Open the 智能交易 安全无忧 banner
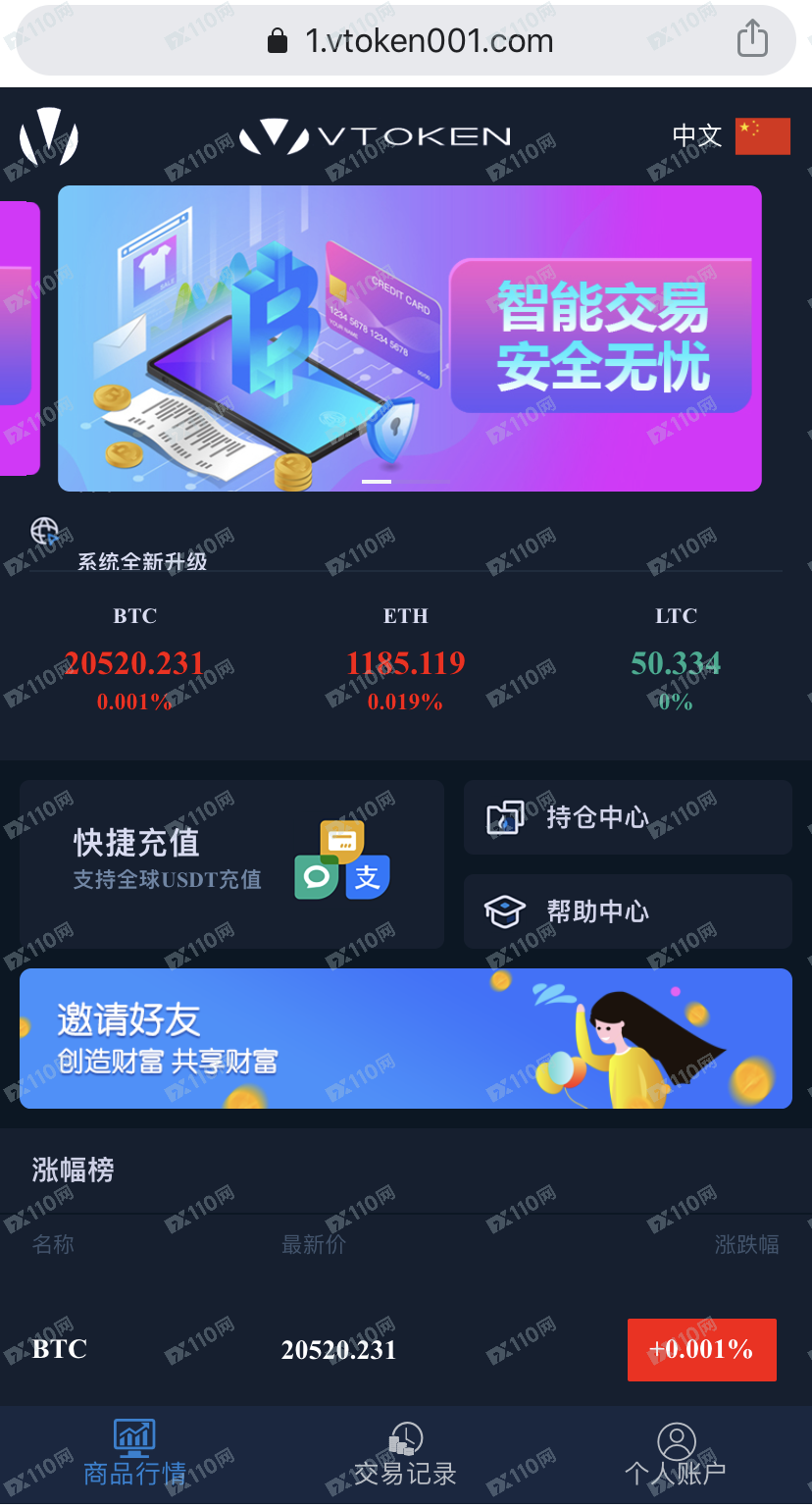The height and width of the screenshot is (1508, 812). (410, 338)
